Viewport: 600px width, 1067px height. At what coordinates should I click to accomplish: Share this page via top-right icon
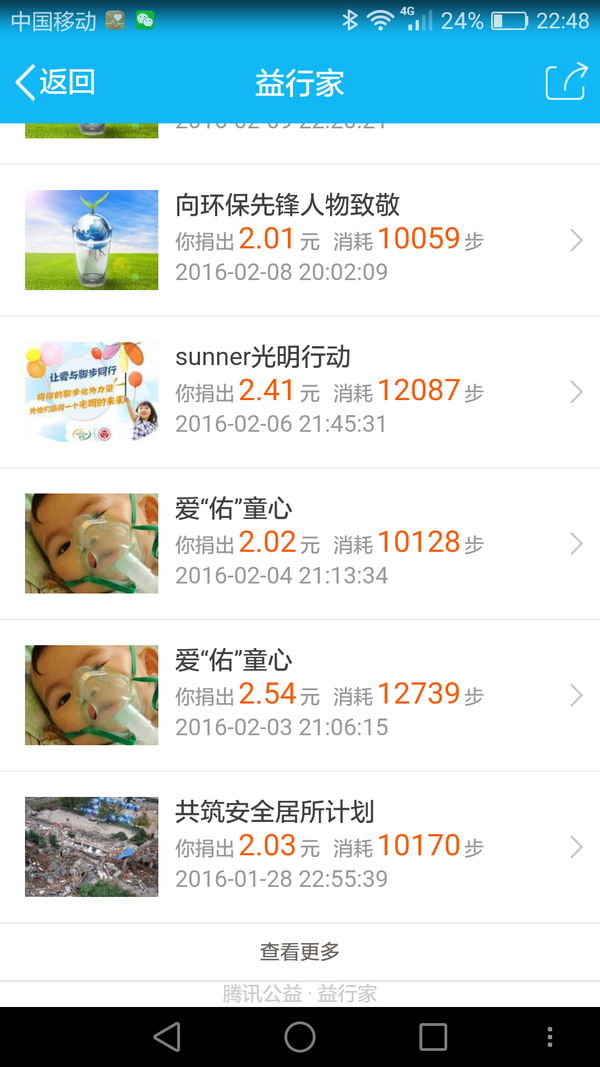point(566,82)
